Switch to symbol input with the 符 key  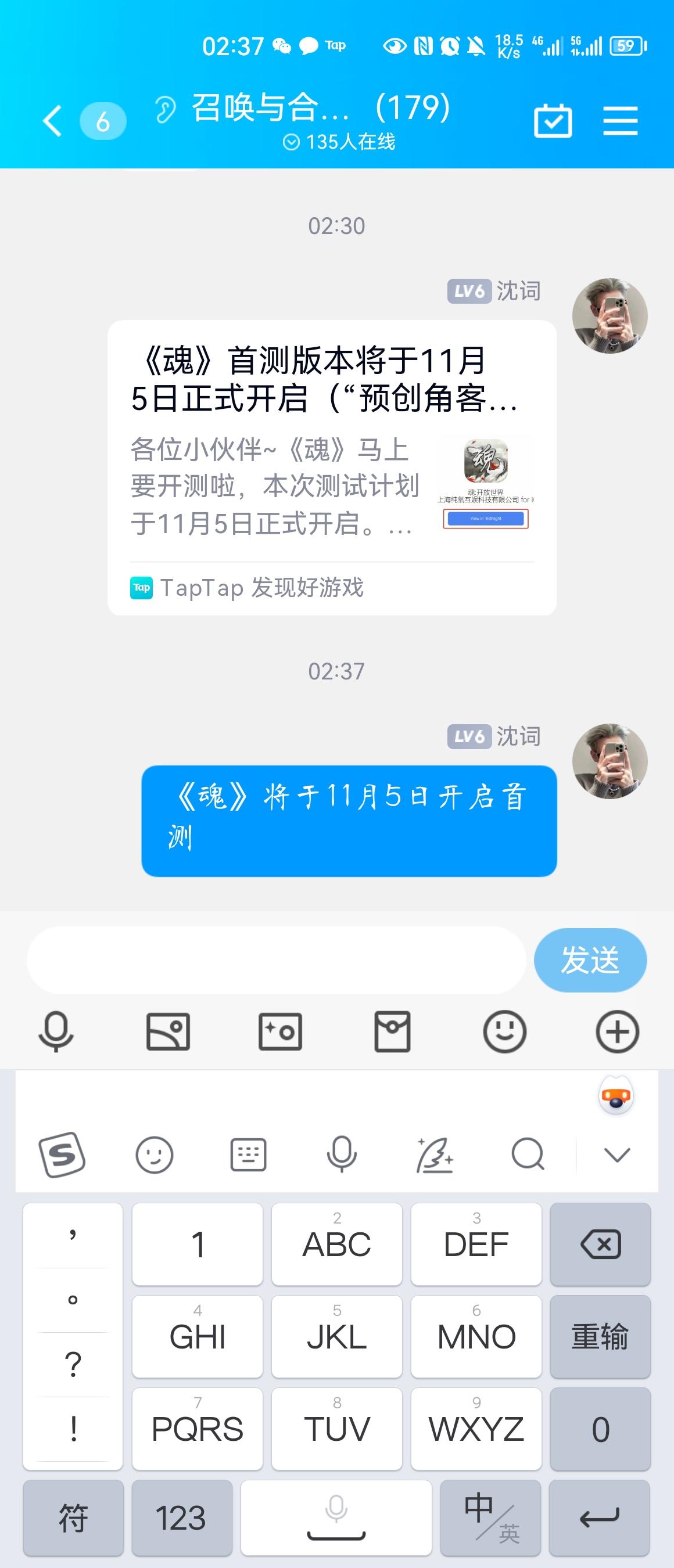coord(71,1518)
